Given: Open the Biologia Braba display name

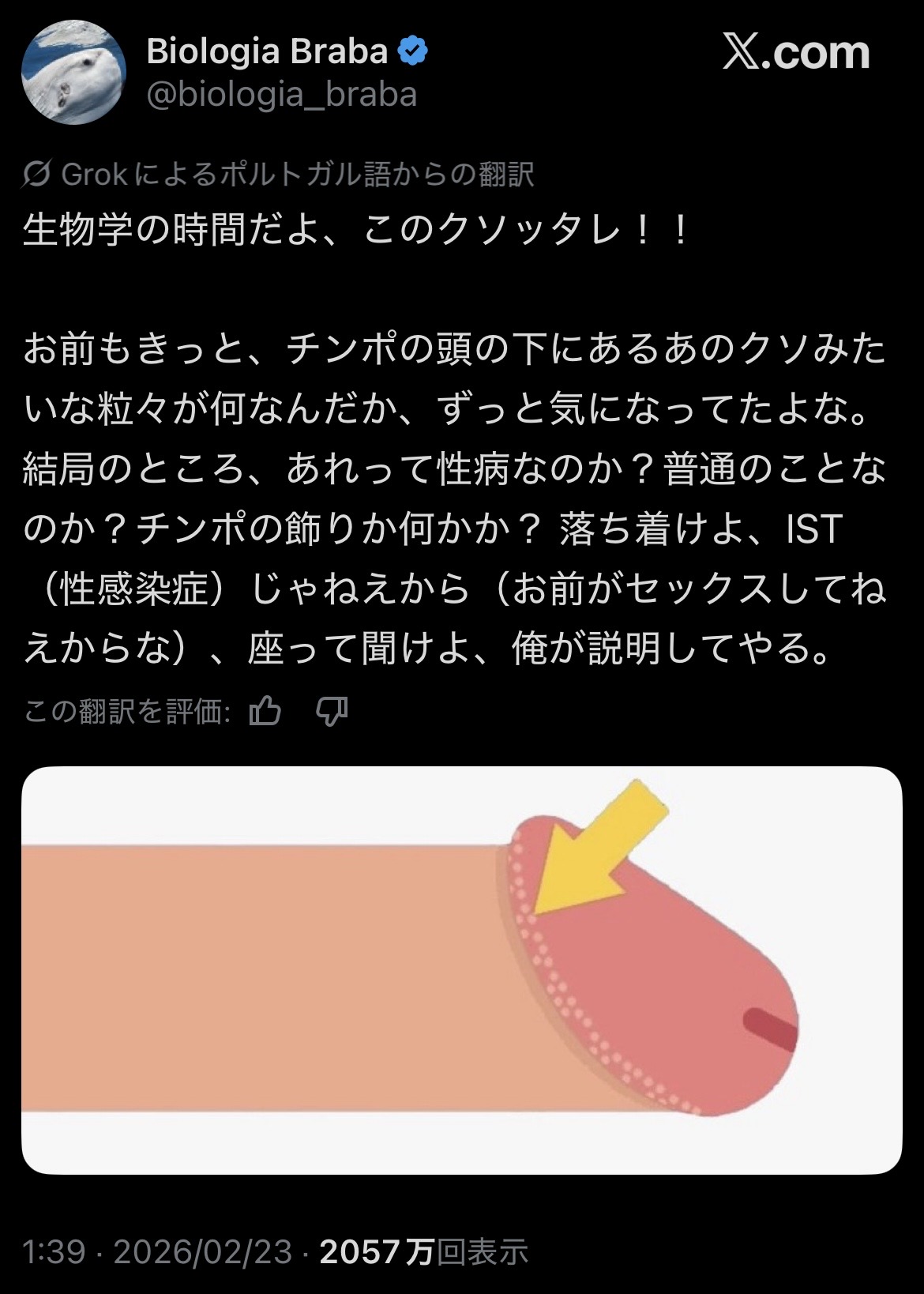Looking at the screenshot, I should click(x=267, y=52).
